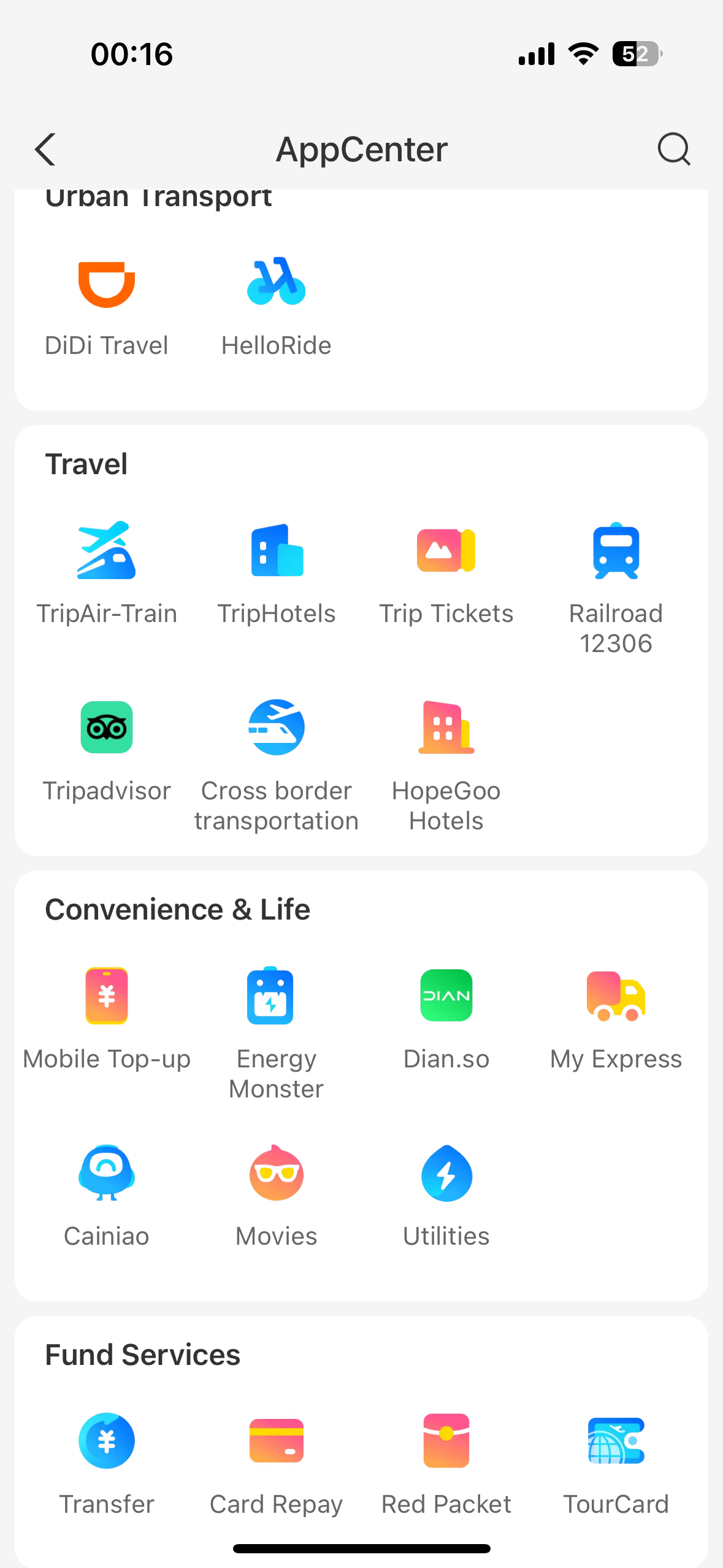
Task: Launch Railroad 12306
Action: click(616, 551)
